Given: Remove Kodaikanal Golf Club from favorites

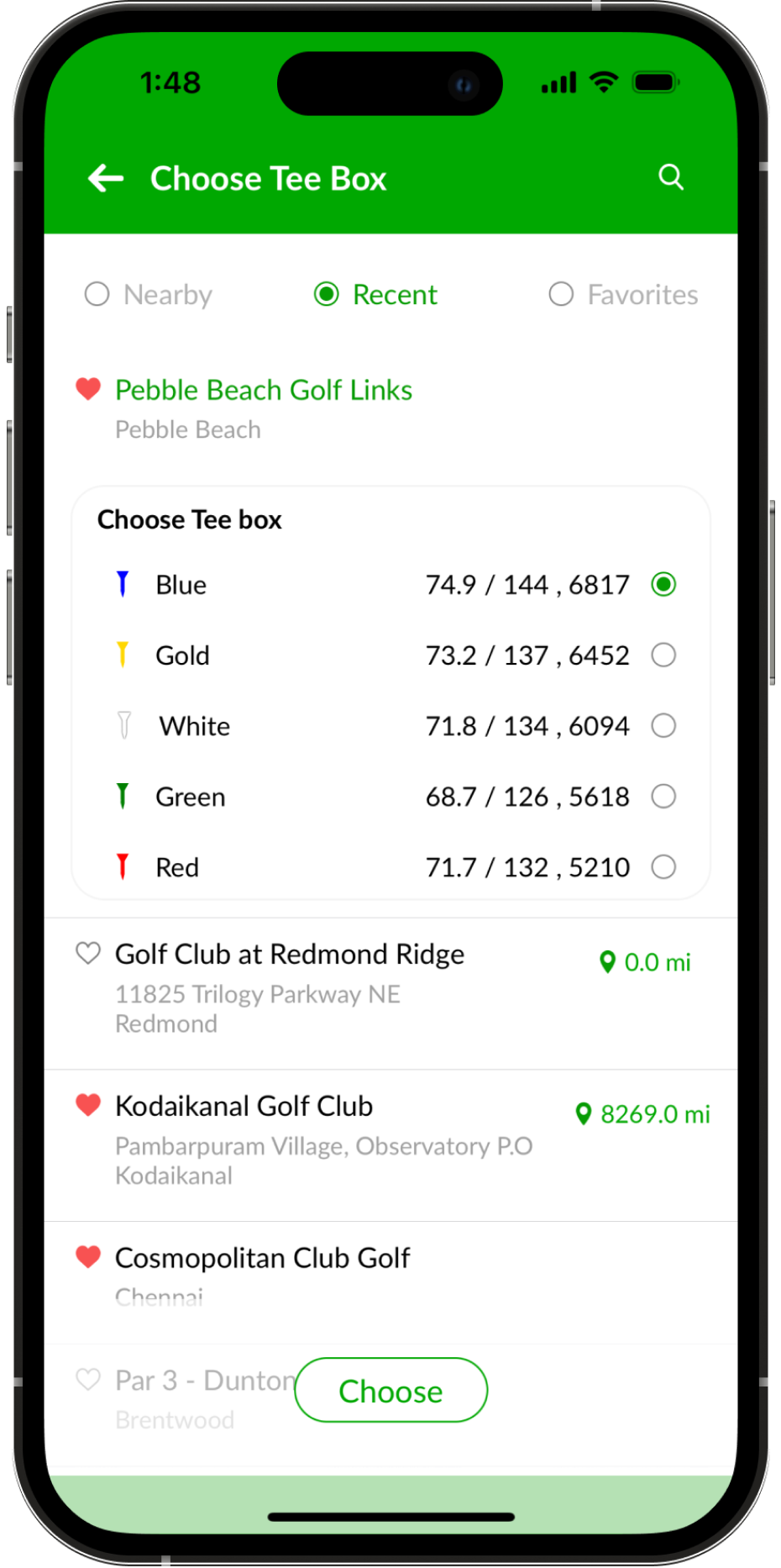Looking at the screenshot, I should (88, 1105).
